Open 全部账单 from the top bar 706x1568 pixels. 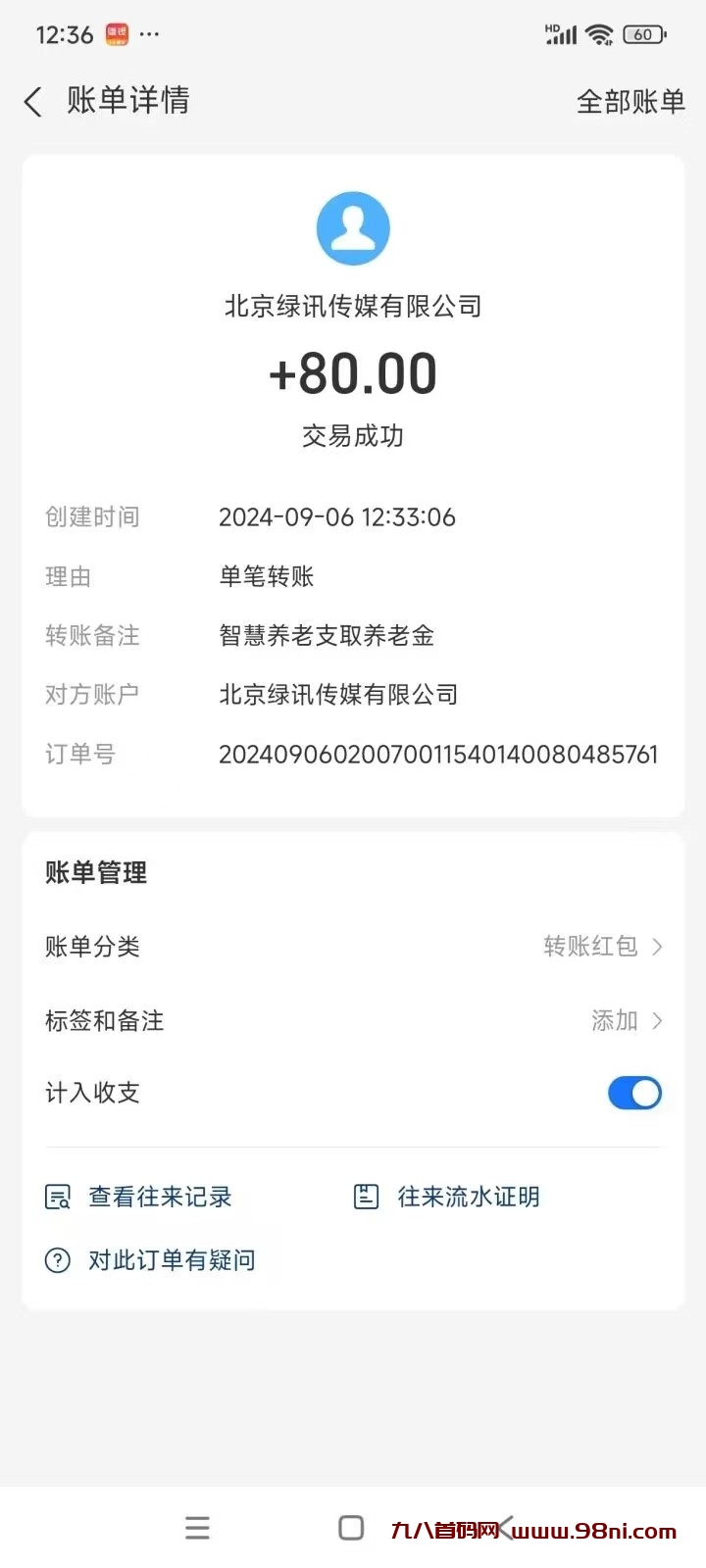click(630, 102)
